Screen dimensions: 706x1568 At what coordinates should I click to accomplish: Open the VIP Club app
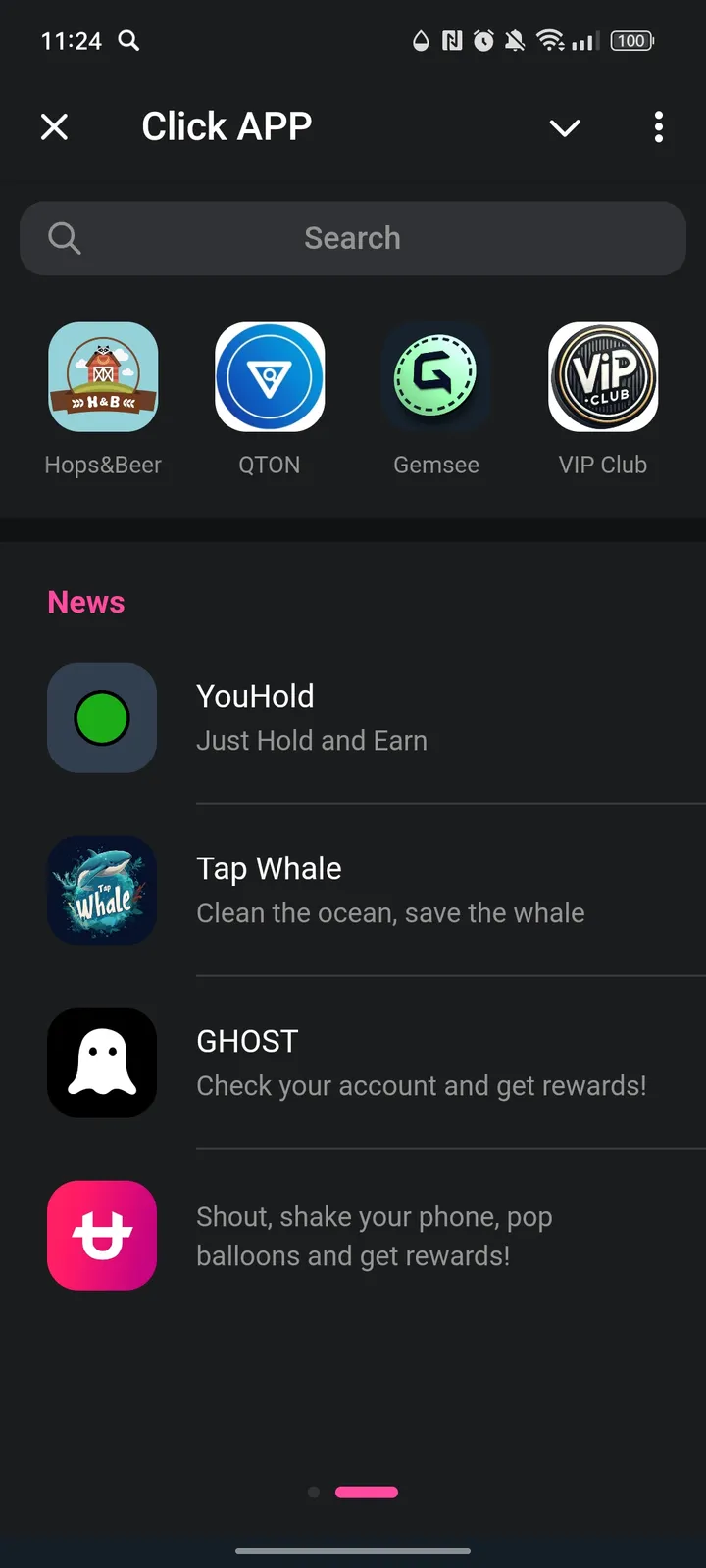[x=603, y=377]
